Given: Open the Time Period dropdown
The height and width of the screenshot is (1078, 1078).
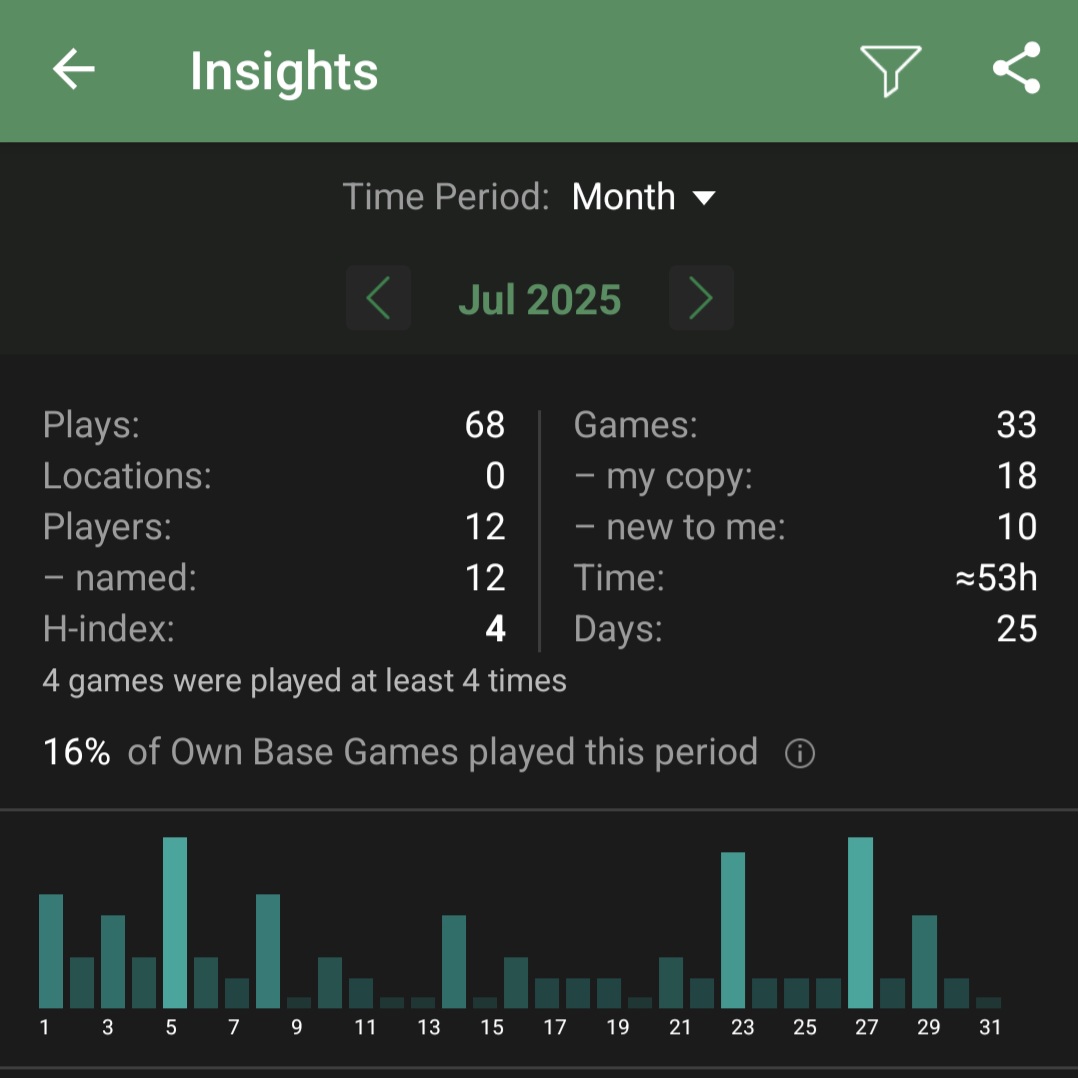Looking at the screenshot, I should click(x=643, y=197).
